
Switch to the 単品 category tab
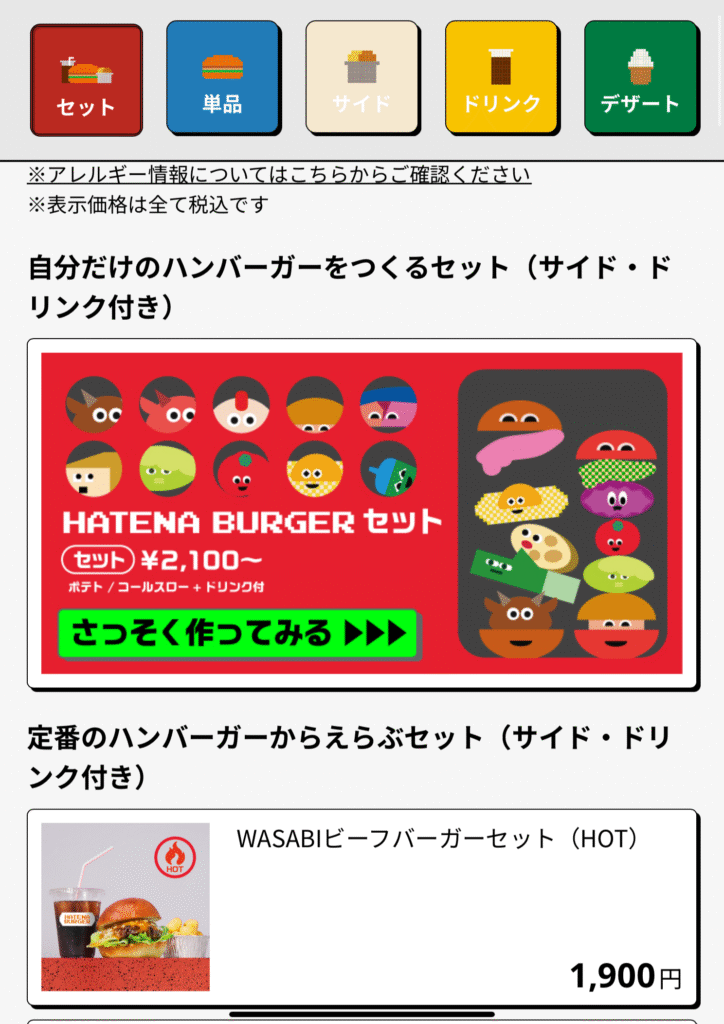222,77
